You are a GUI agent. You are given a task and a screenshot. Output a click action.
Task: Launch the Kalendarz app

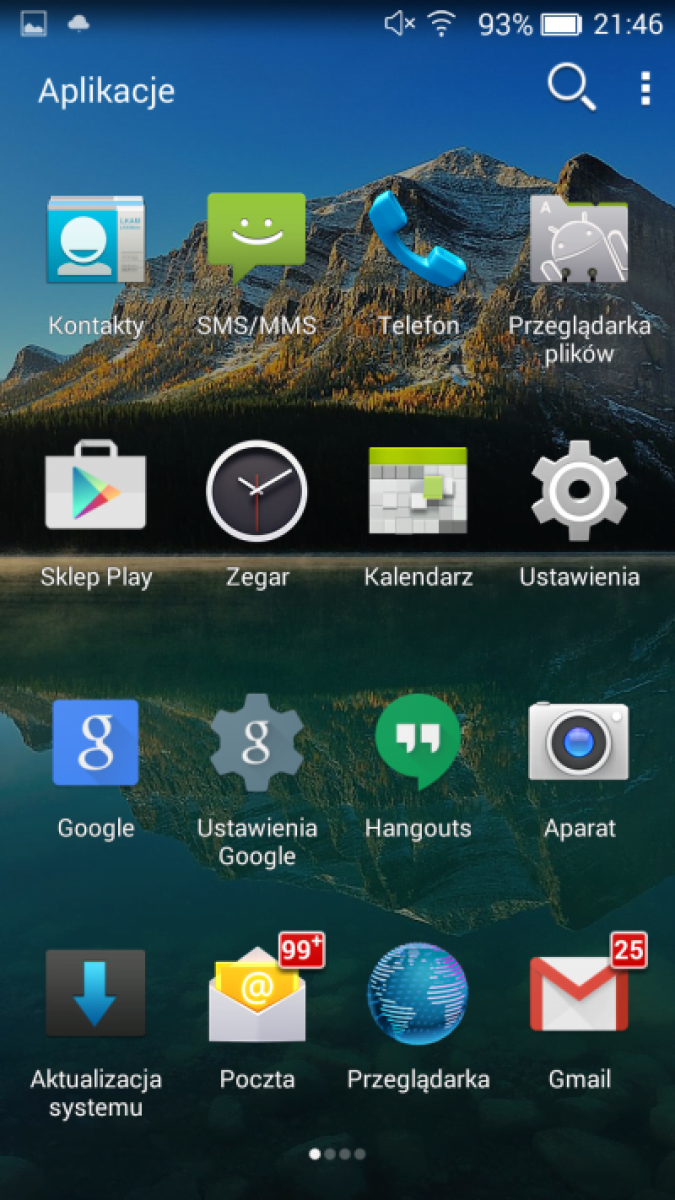418,491
